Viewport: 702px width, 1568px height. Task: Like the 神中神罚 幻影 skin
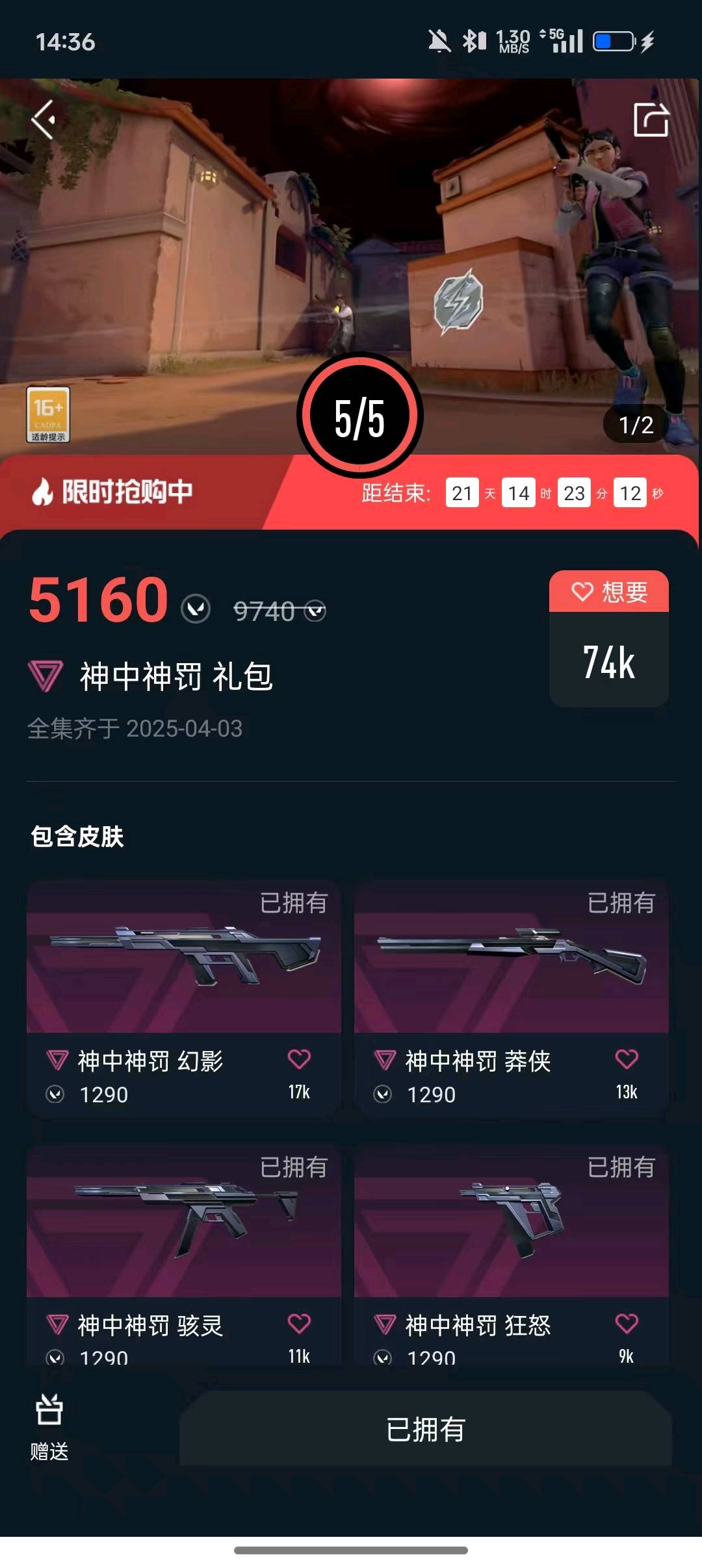(x=299, y=1059)
